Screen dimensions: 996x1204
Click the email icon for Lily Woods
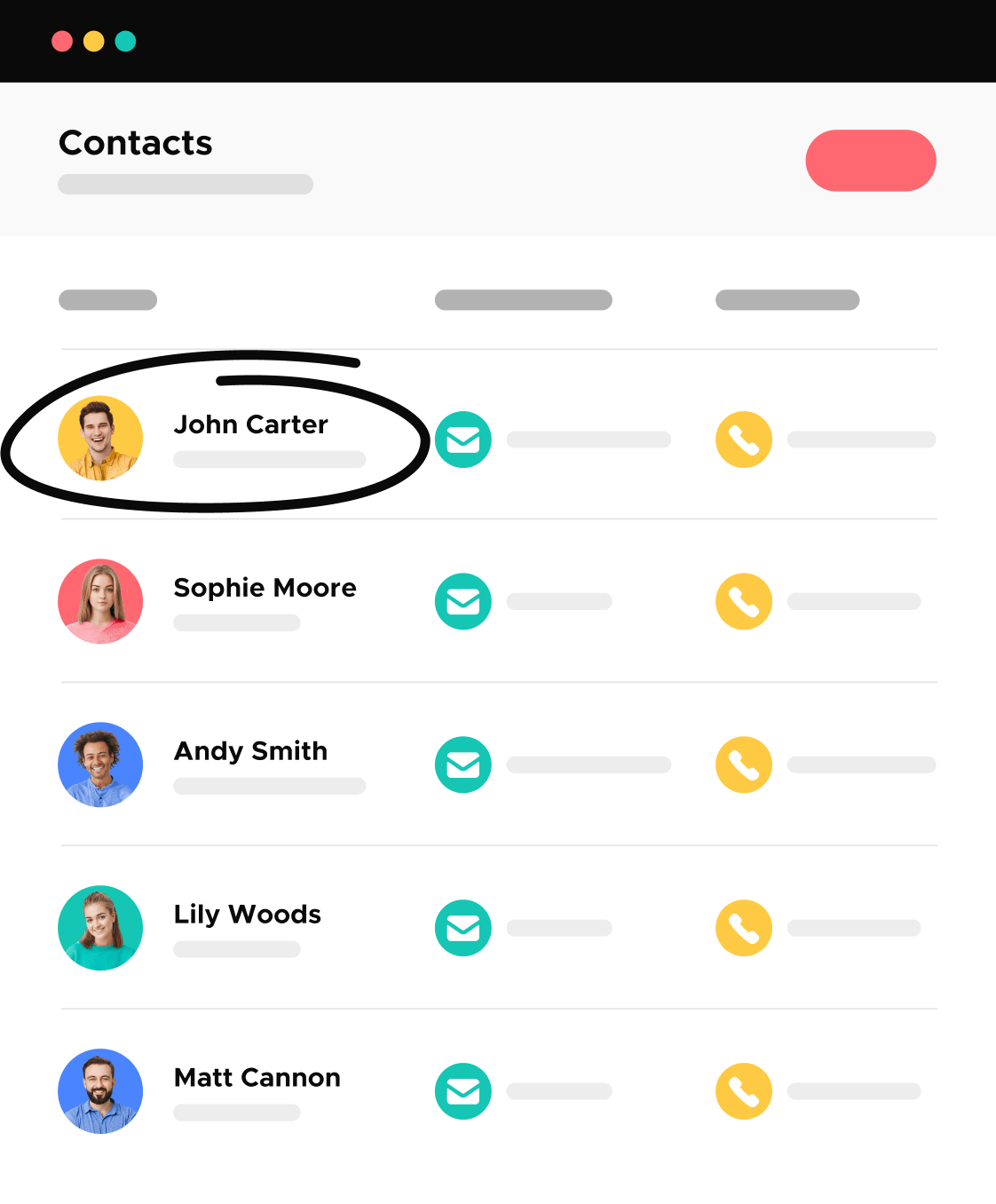(462, 928)
